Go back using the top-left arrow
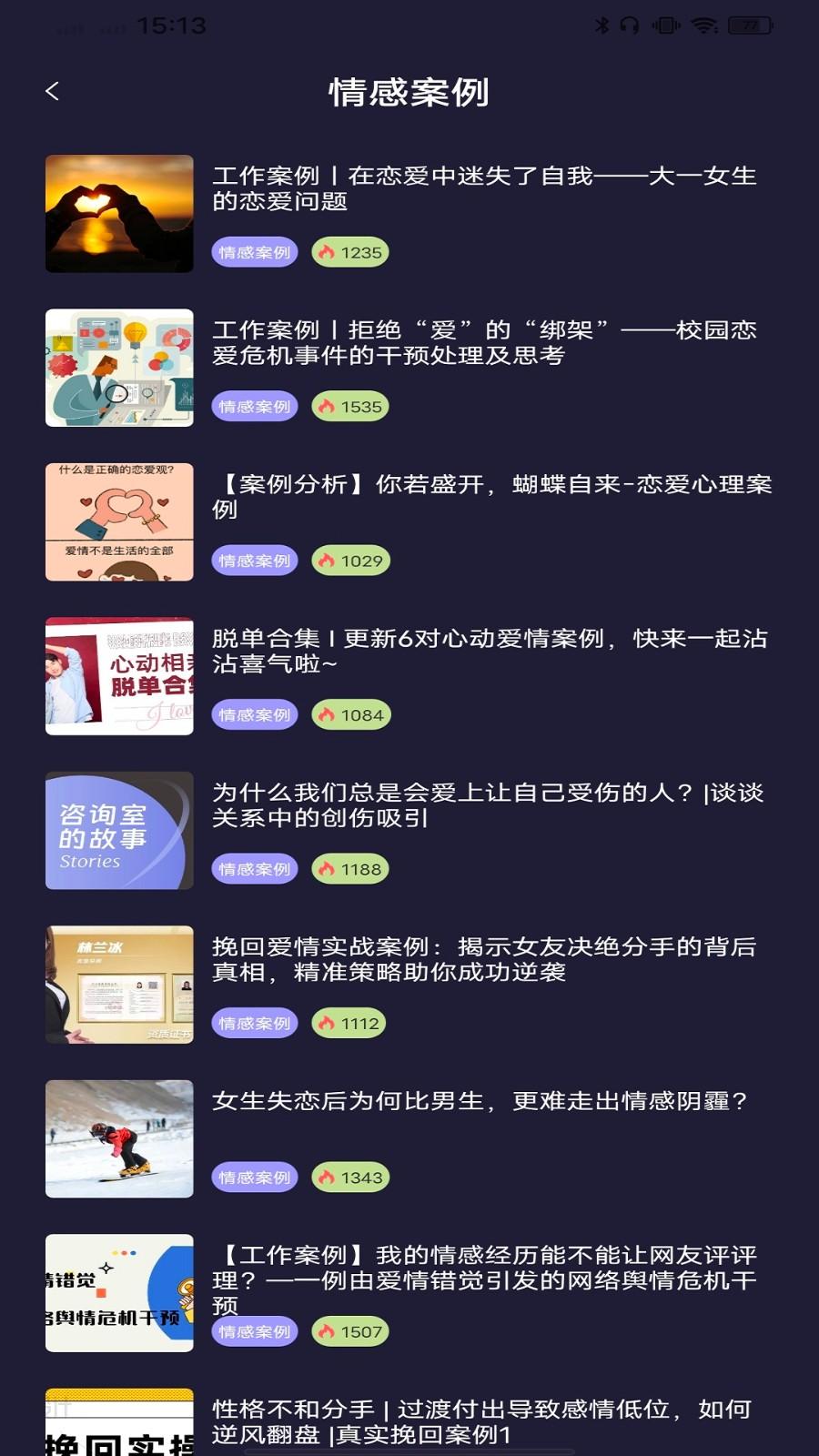Screen dimensions: 819x1456 click(53, 91)
